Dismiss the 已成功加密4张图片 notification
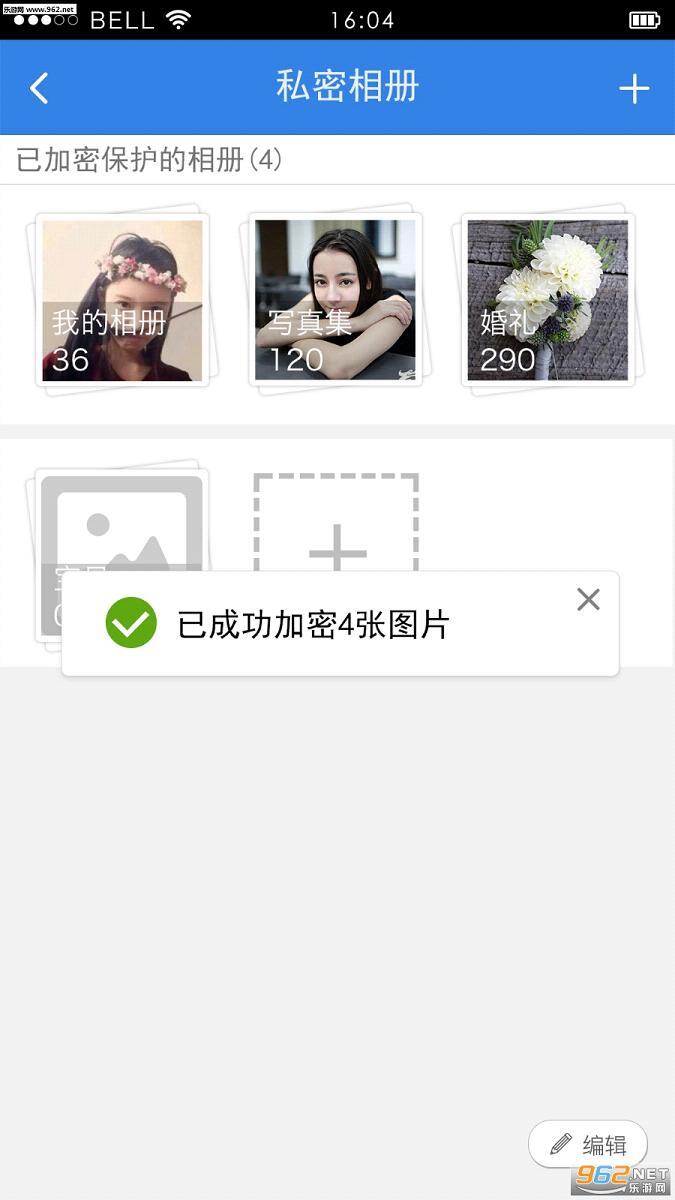The width and height of the screenshot is (675, 1200). point(588,599)
